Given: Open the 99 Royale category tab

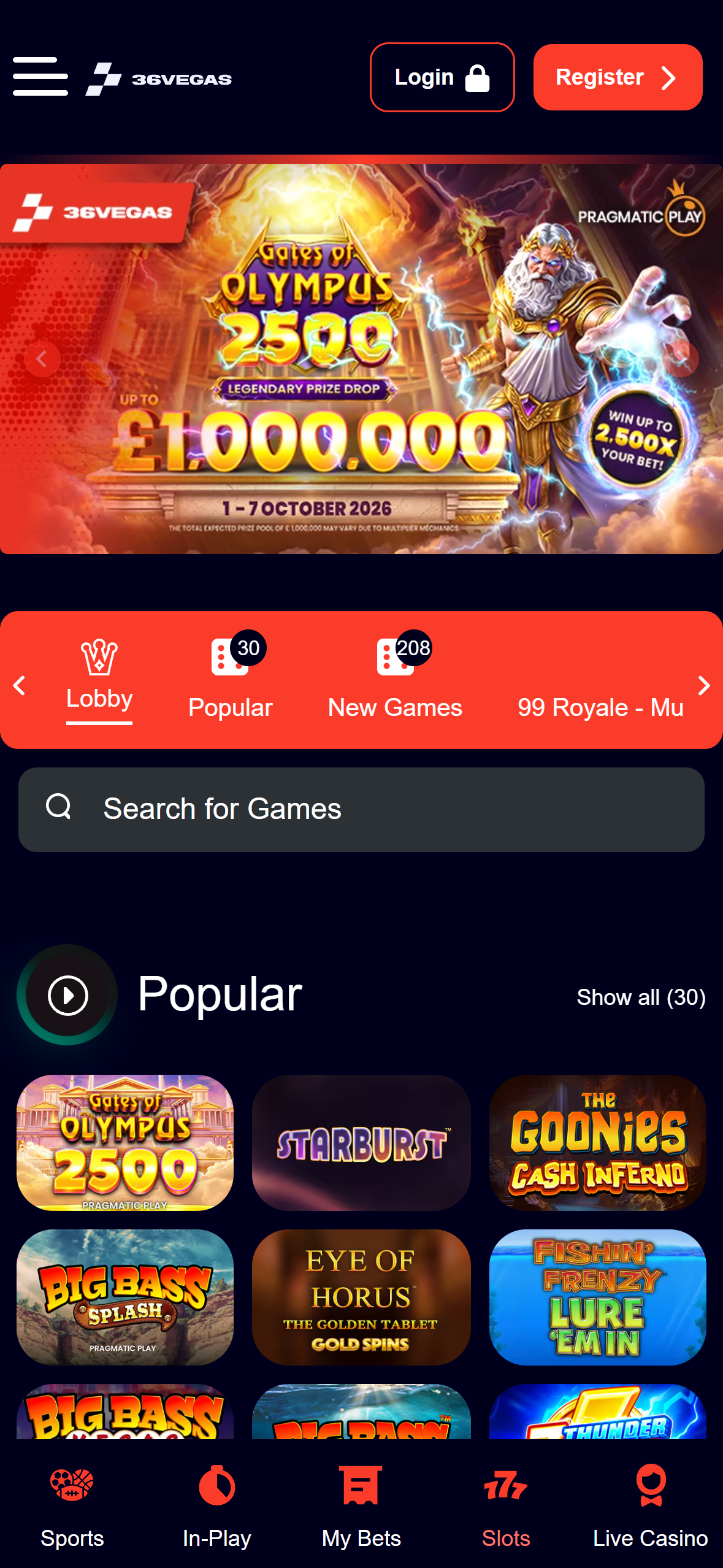Looking at the screenshot, I should [600, 707].
